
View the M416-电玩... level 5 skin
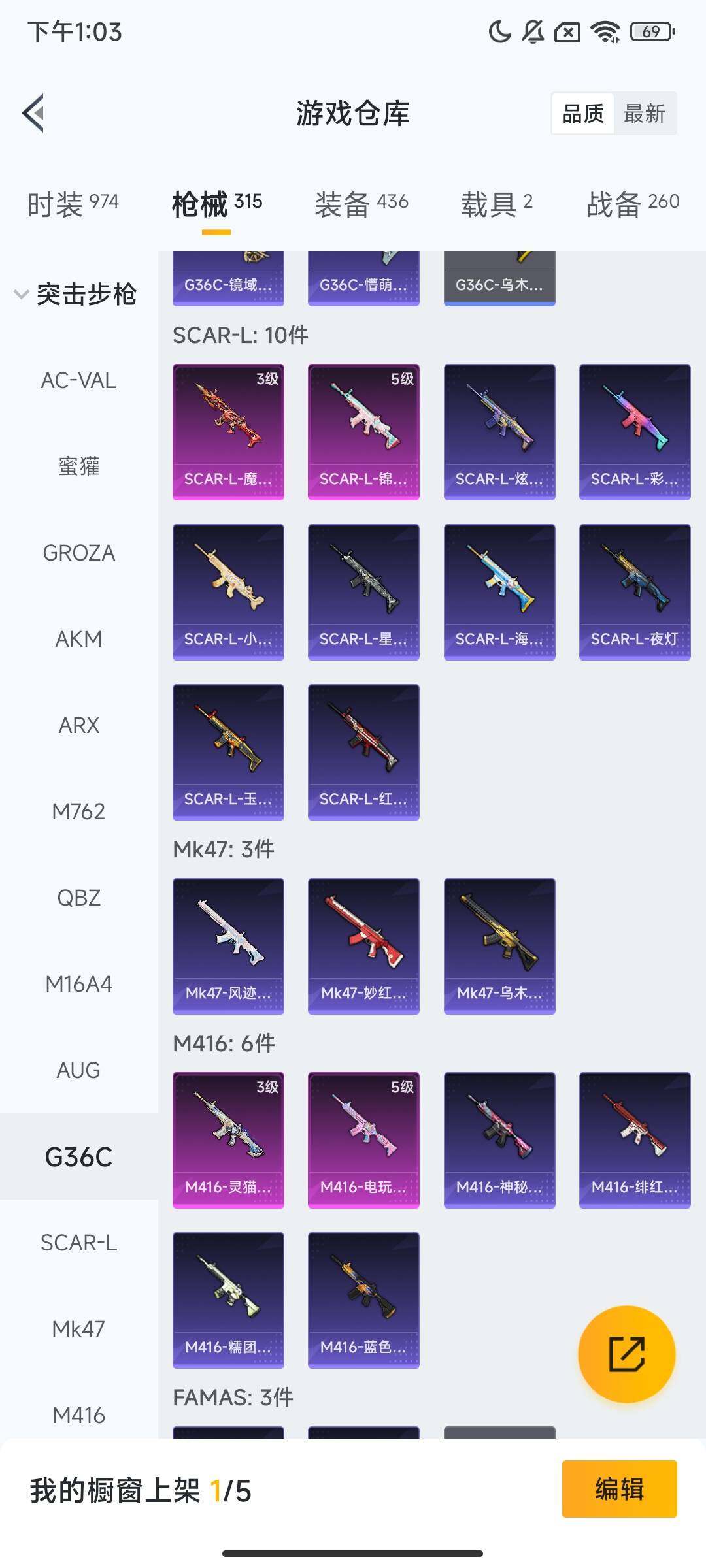(x=363, y=1140)
